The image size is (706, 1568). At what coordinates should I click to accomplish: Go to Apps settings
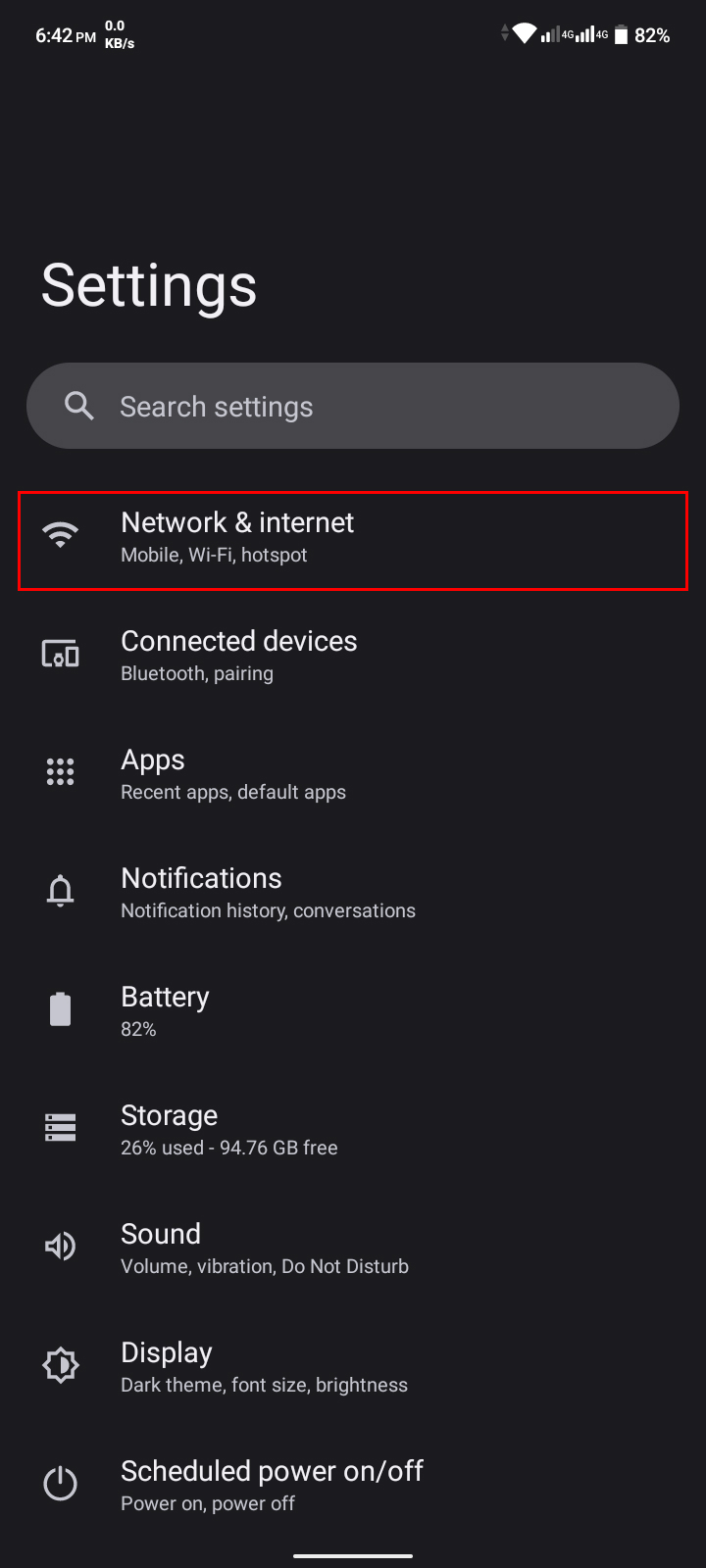pyautogui.click(x=353, y=774)
